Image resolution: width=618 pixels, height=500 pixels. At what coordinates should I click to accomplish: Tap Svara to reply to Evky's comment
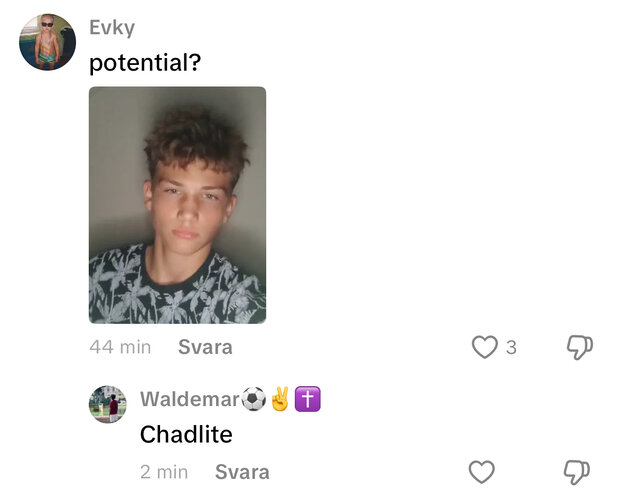(x=205, y=347)
